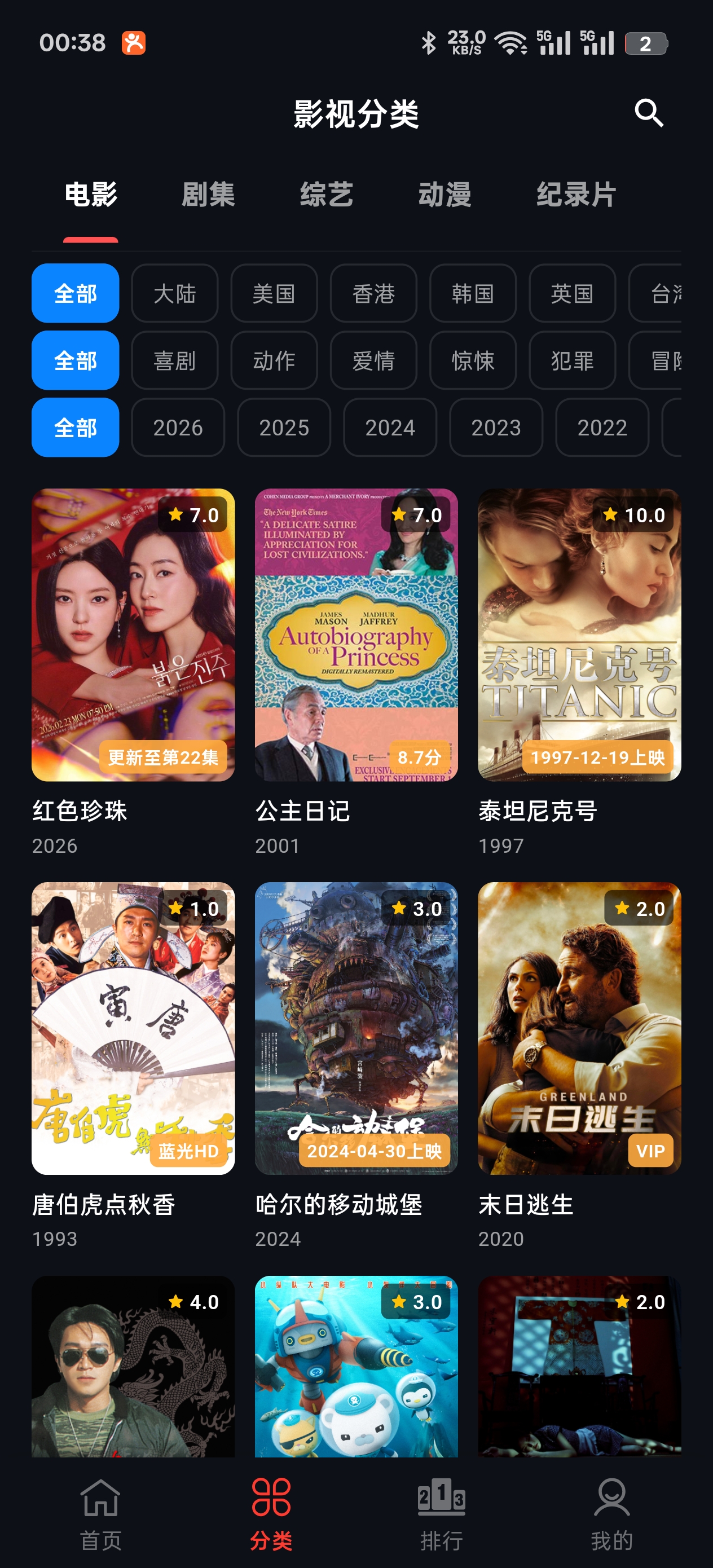The image size is (713, 1568).
Task: Switch to the 剧集 series tab
Action: coord(208,194)
